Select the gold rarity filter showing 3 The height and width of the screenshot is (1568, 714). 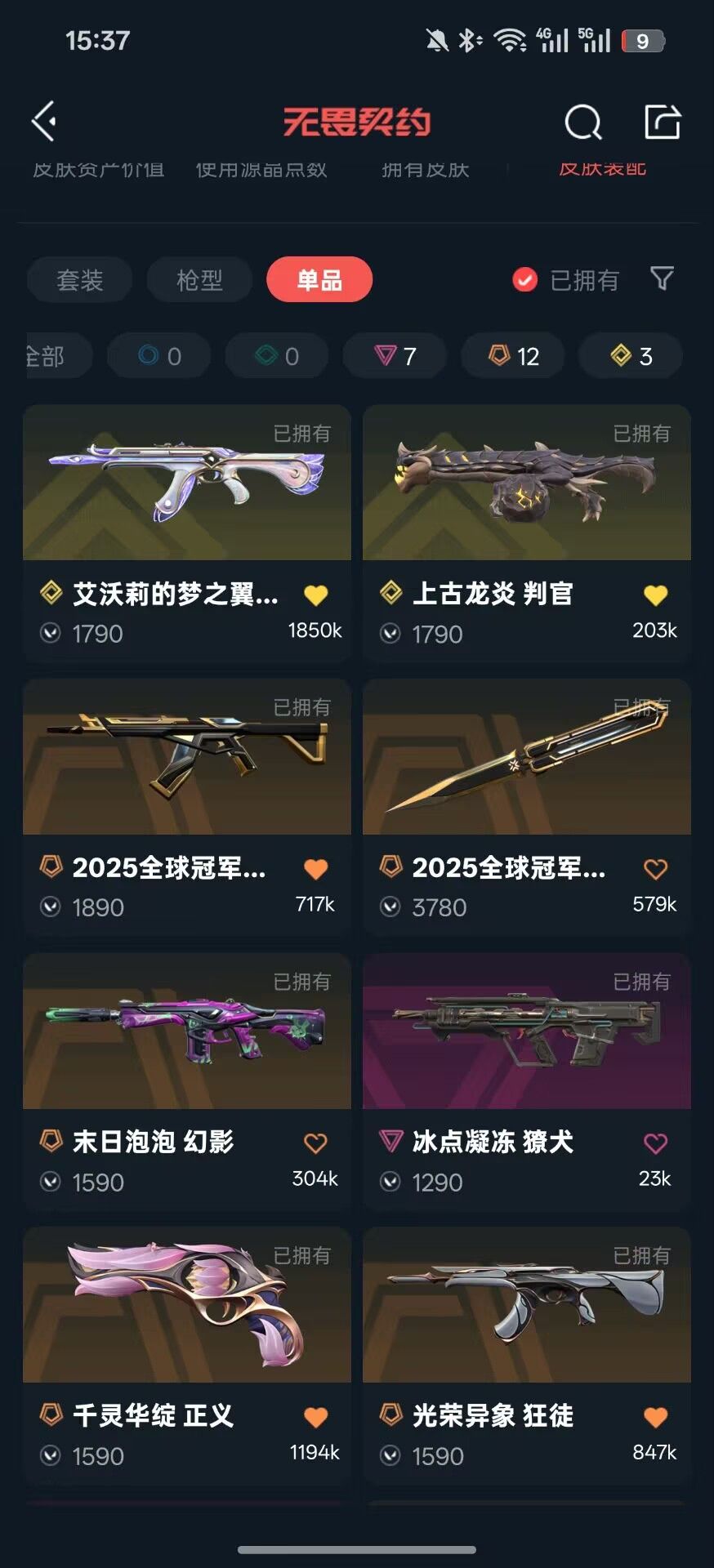coord(629,355)
